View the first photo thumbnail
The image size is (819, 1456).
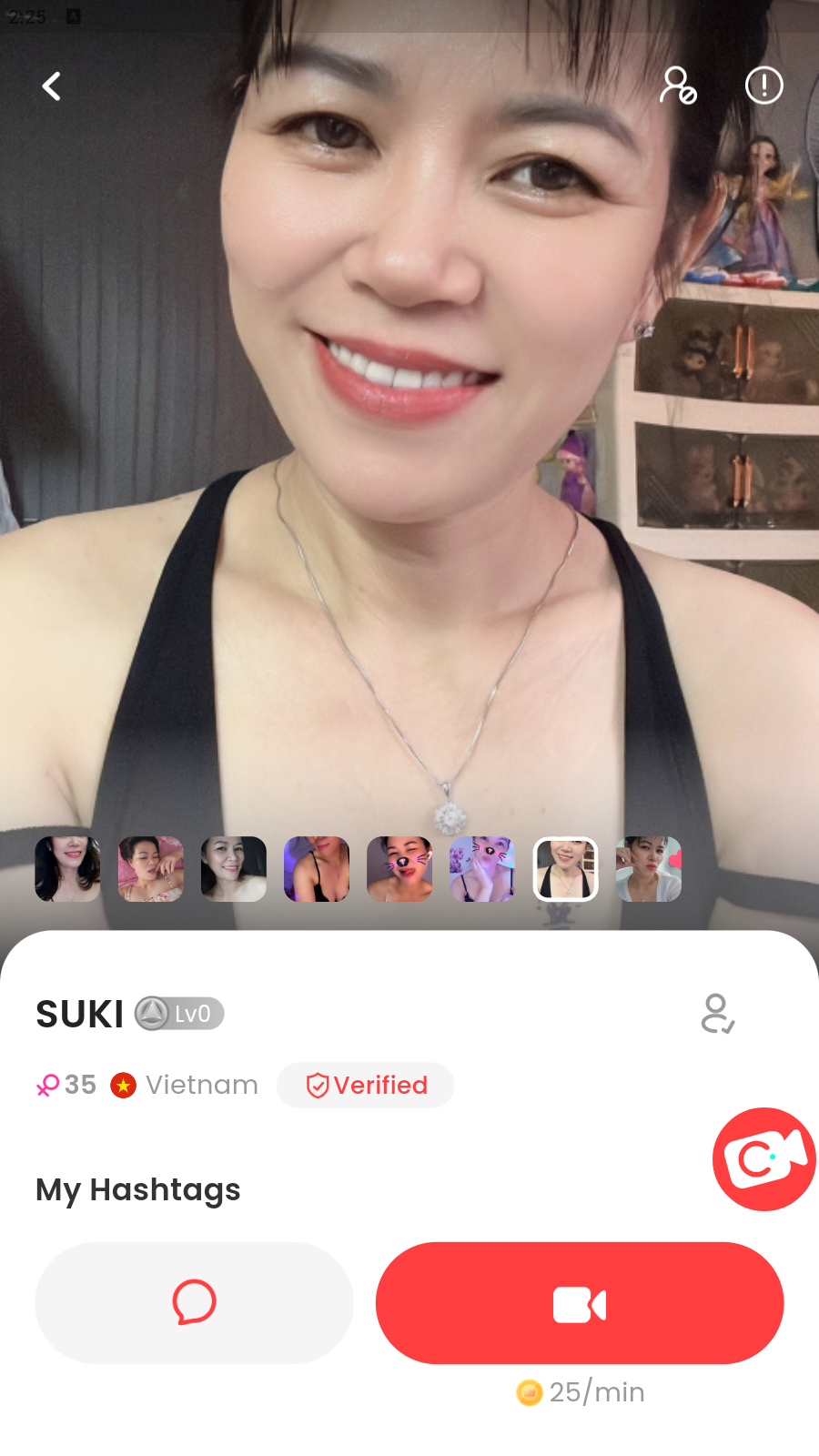68,869
